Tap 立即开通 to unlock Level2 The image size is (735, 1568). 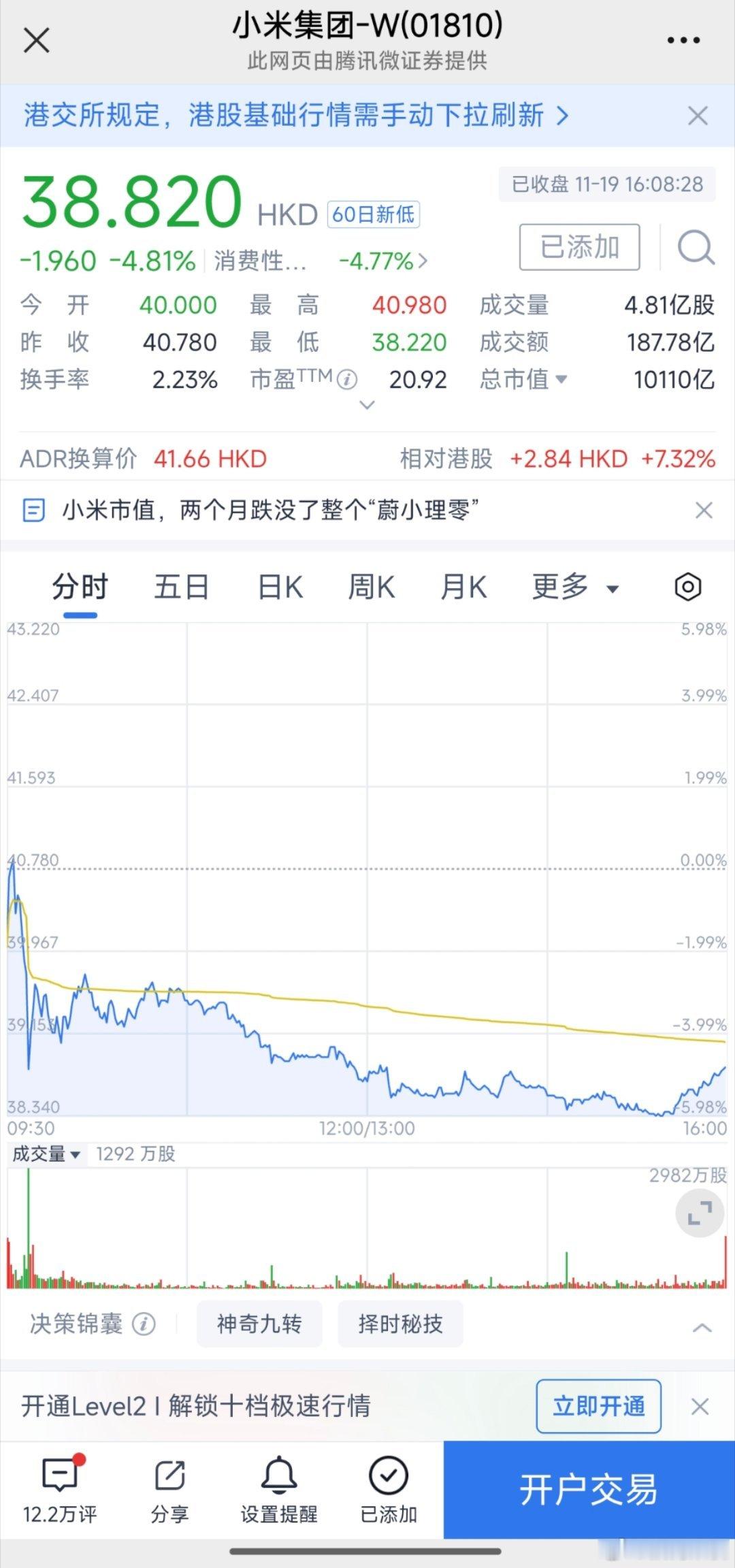click(x=598, y=1407)
